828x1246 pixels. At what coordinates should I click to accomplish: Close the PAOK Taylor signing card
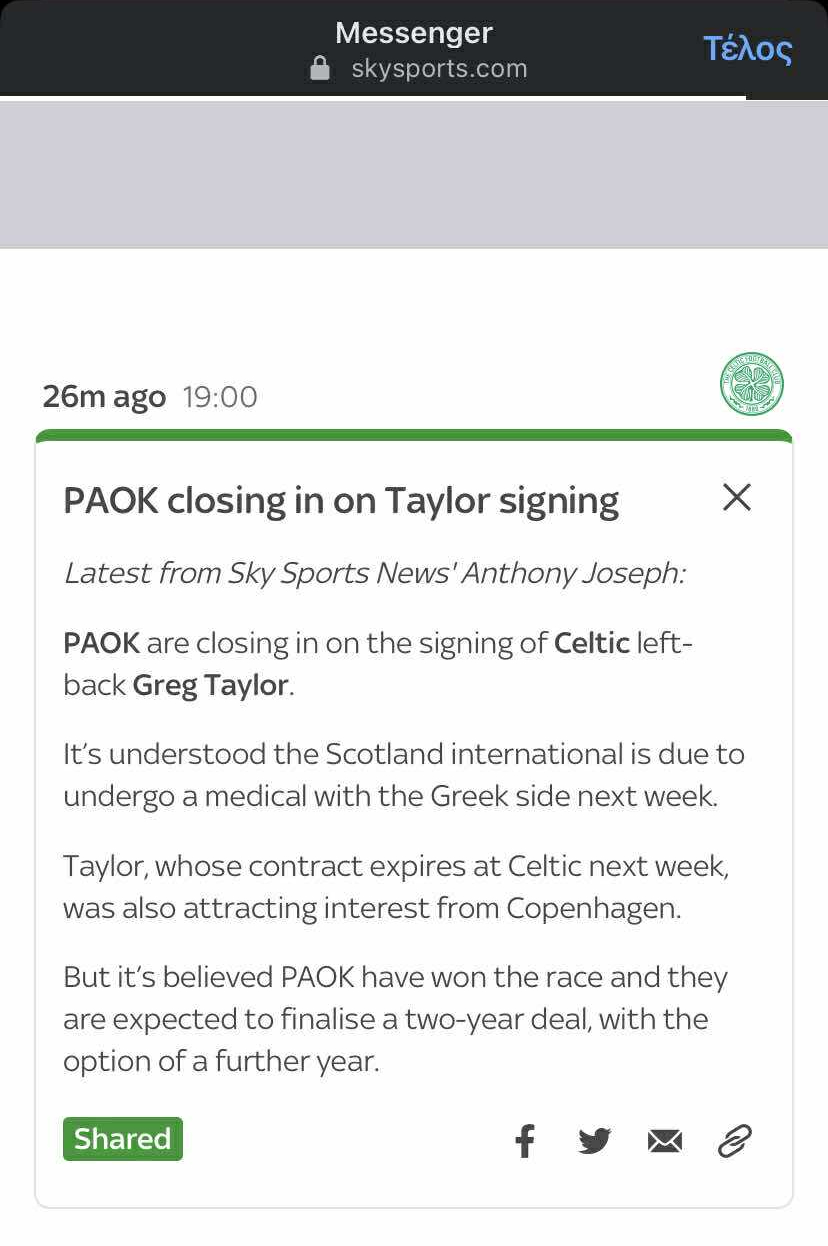737,497
